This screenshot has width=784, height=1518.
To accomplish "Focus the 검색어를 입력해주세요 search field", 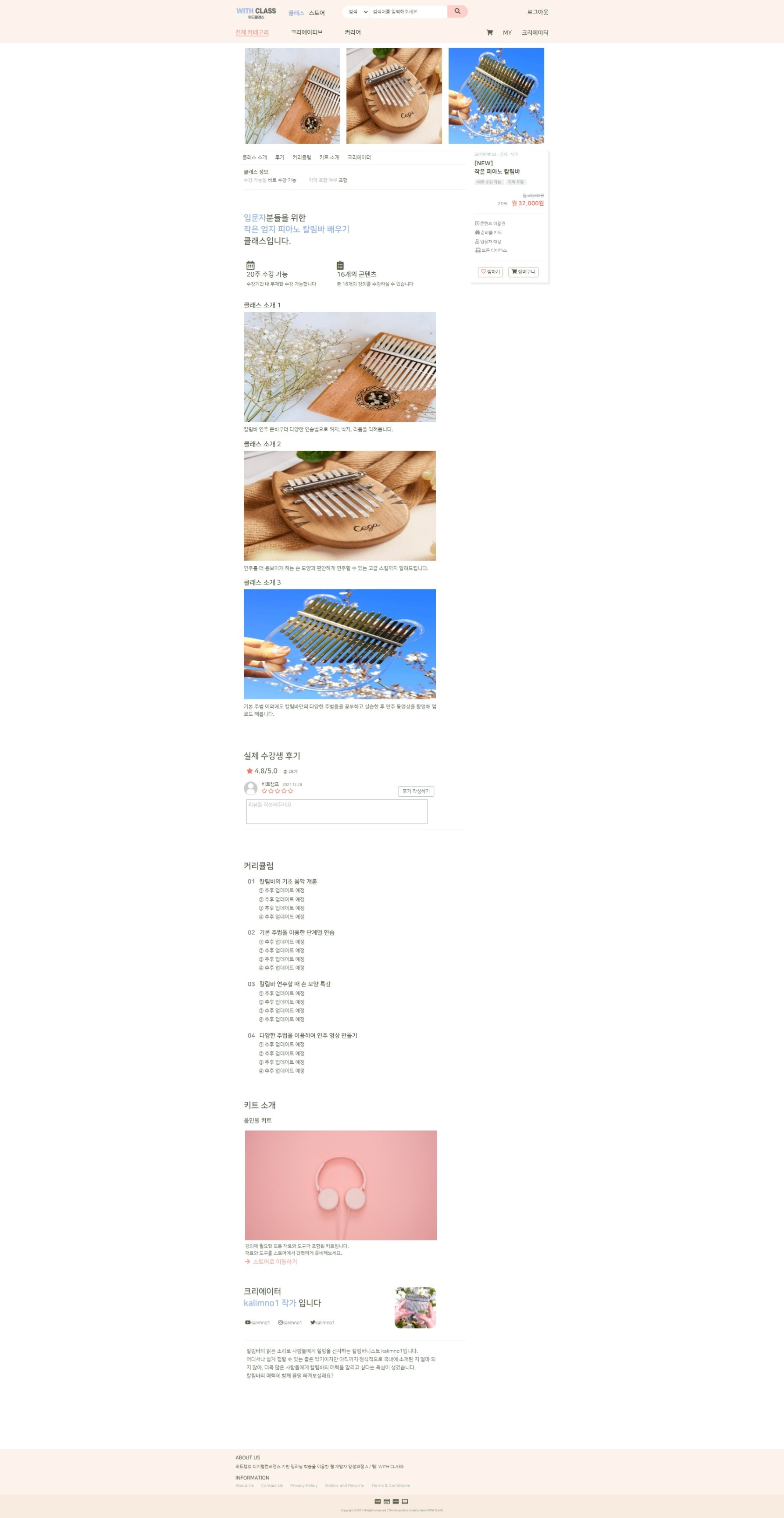I will click(x=408, y=12).
